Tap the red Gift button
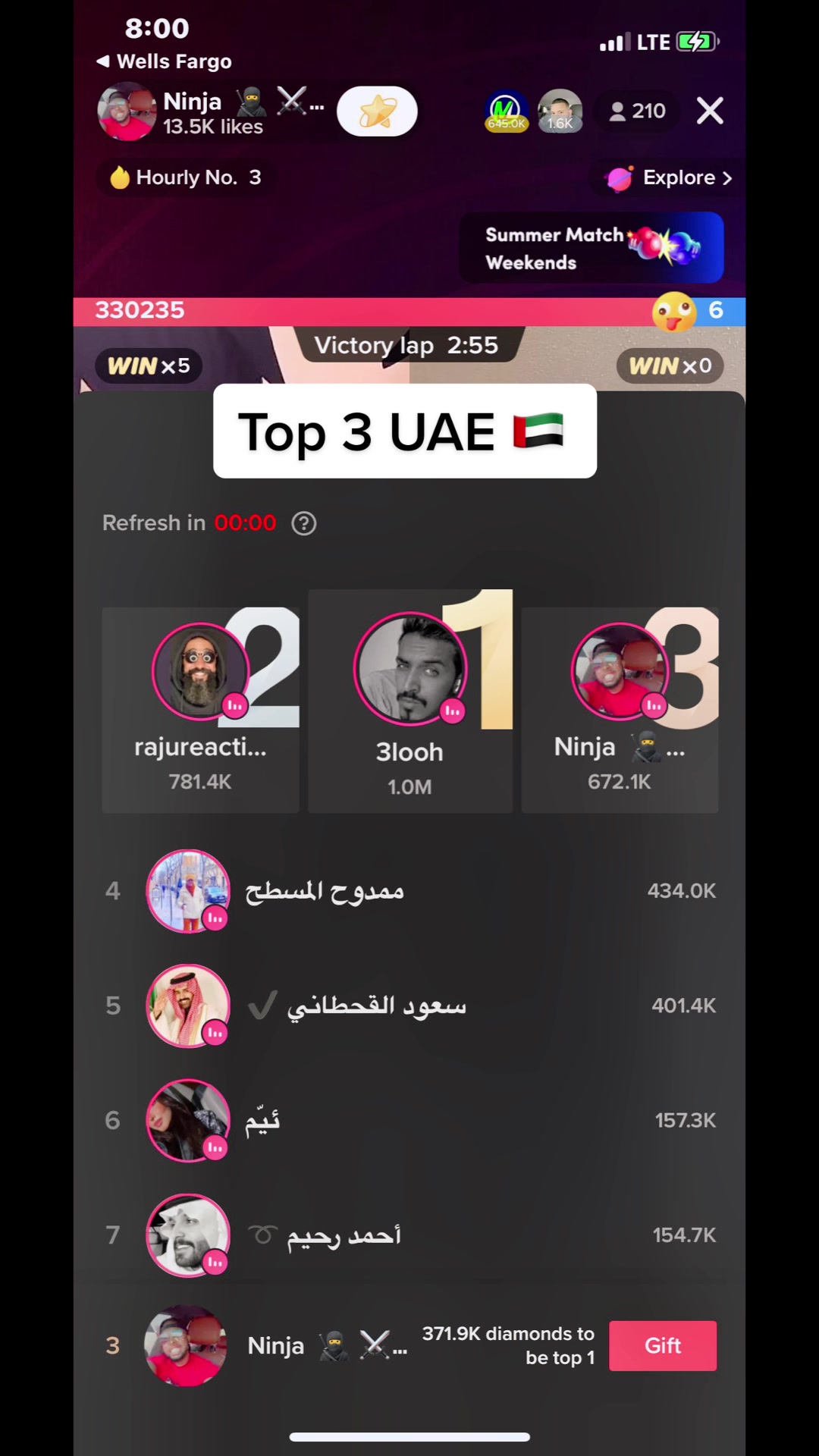The height and width of the screenshot is (1456, 819). 663,1346
